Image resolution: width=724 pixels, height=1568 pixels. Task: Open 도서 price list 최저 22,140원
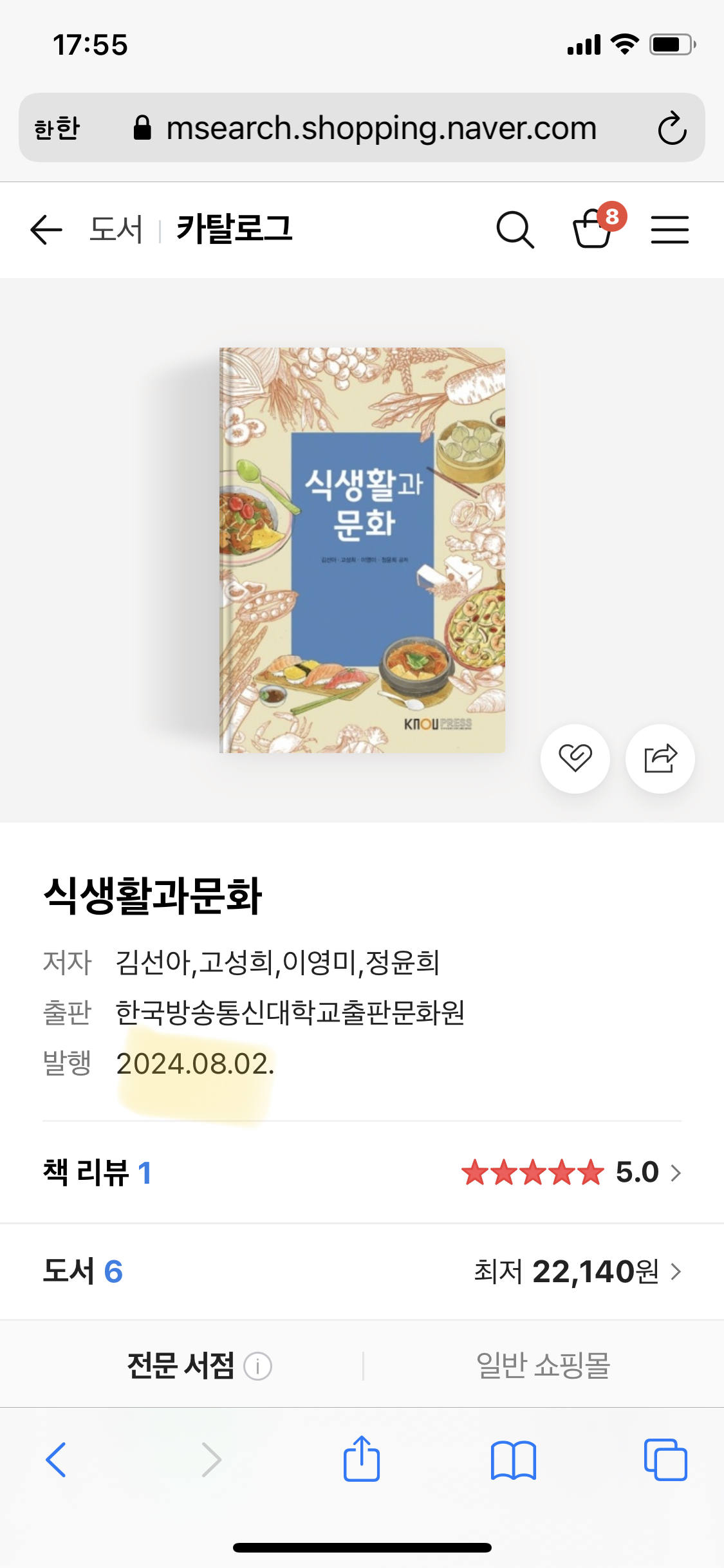pos(577,1271)
